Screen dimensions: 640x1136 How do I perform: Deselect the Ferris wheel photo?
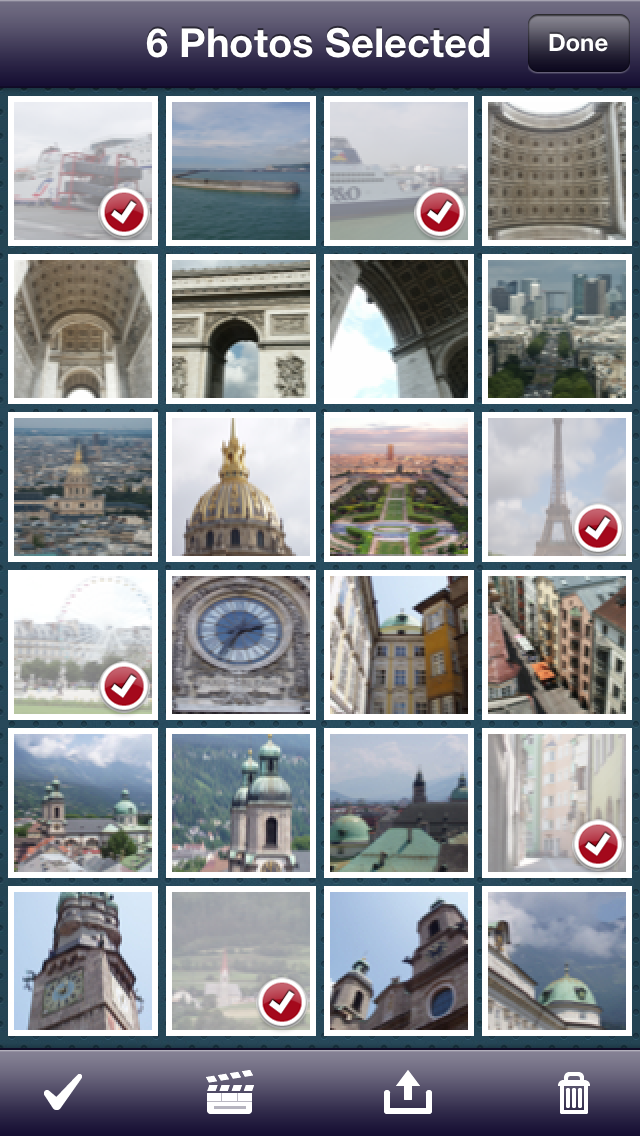[83, 645]
